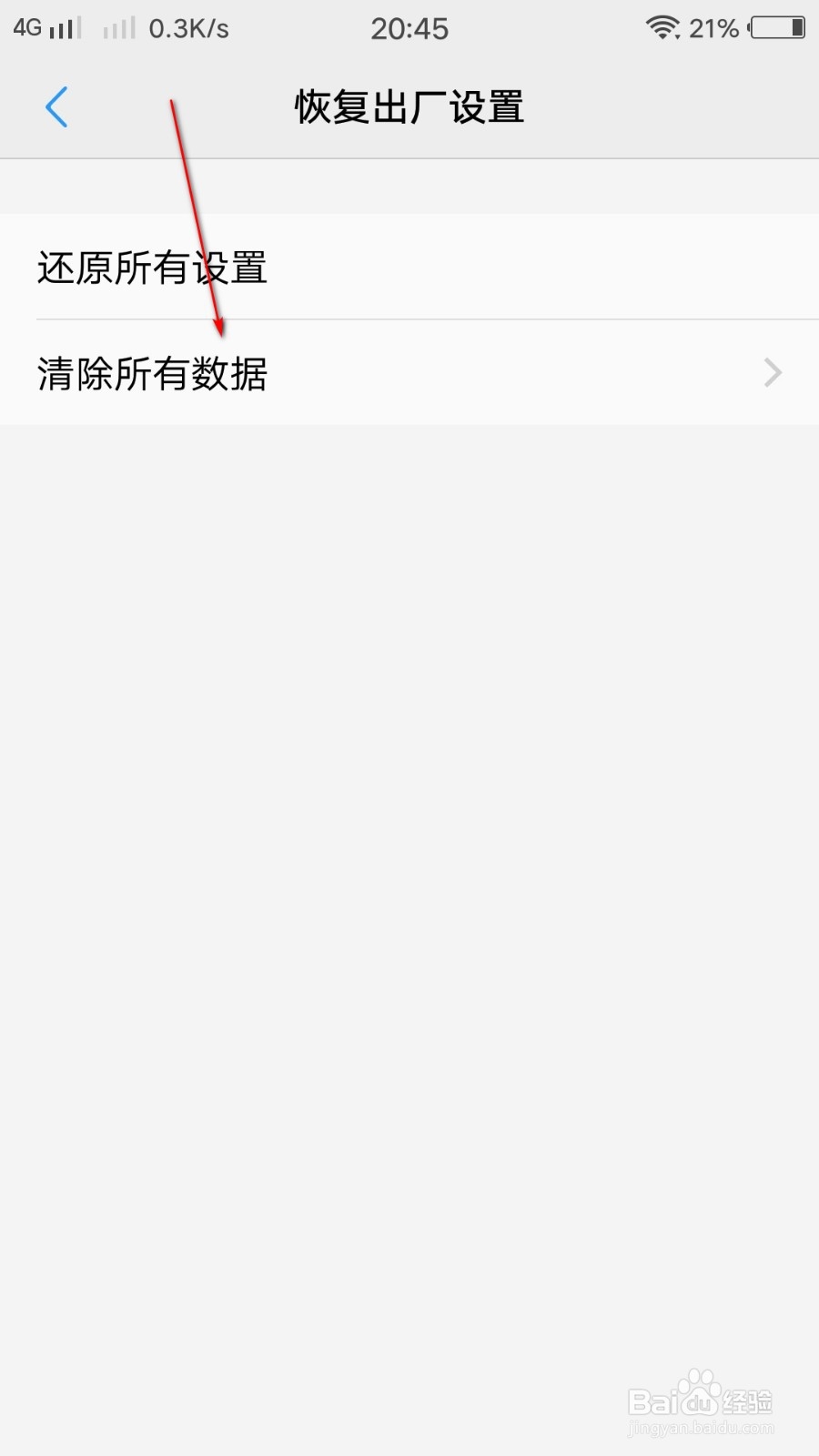Viewport: 819px width, 1456px height.
Task: Tap the 恢复出厂设置 title text
Action: click(409, 106)
